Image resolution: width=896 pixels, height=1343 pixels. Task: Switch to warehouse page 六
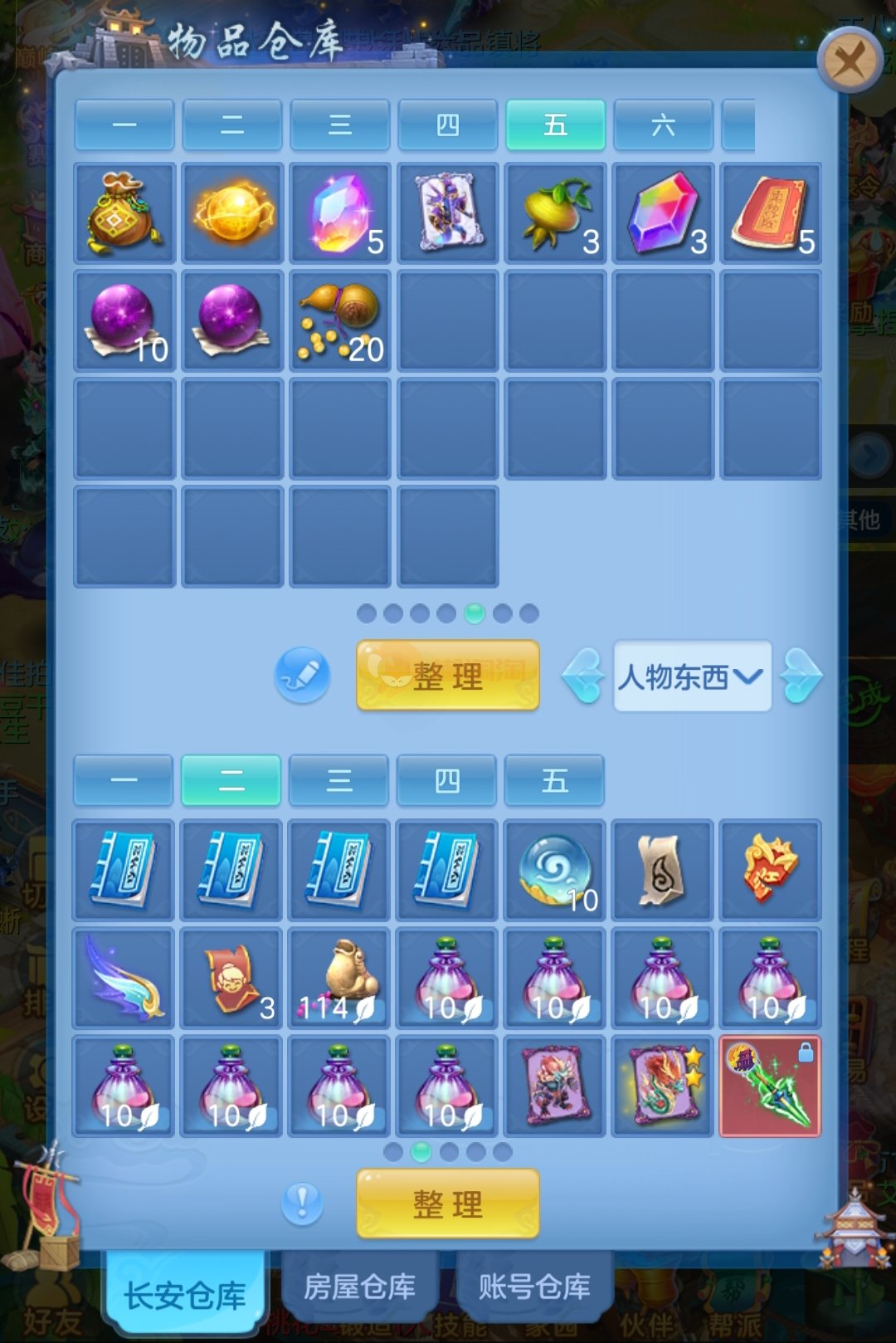663,125
